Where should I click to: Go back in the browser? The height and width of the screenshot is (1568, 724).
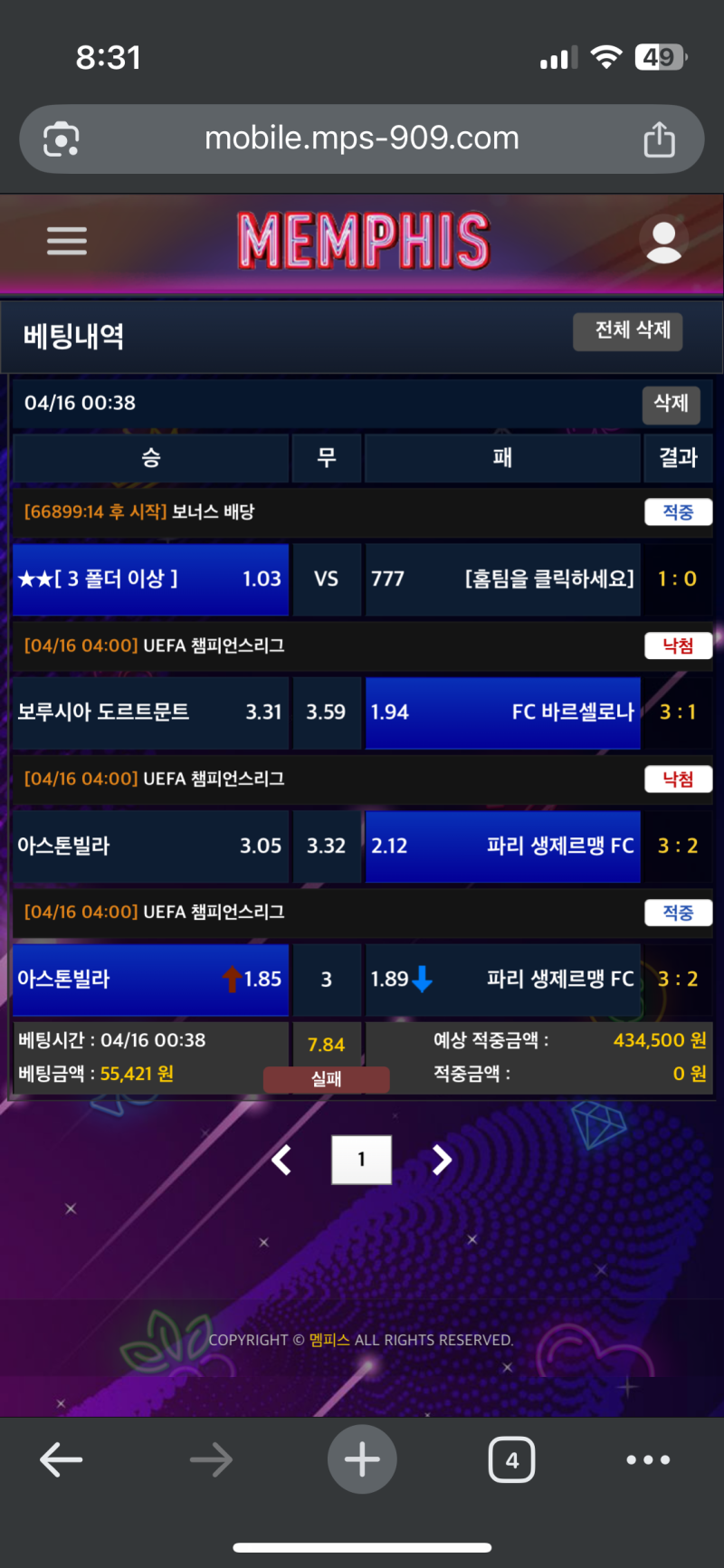tap(62, 1459)
